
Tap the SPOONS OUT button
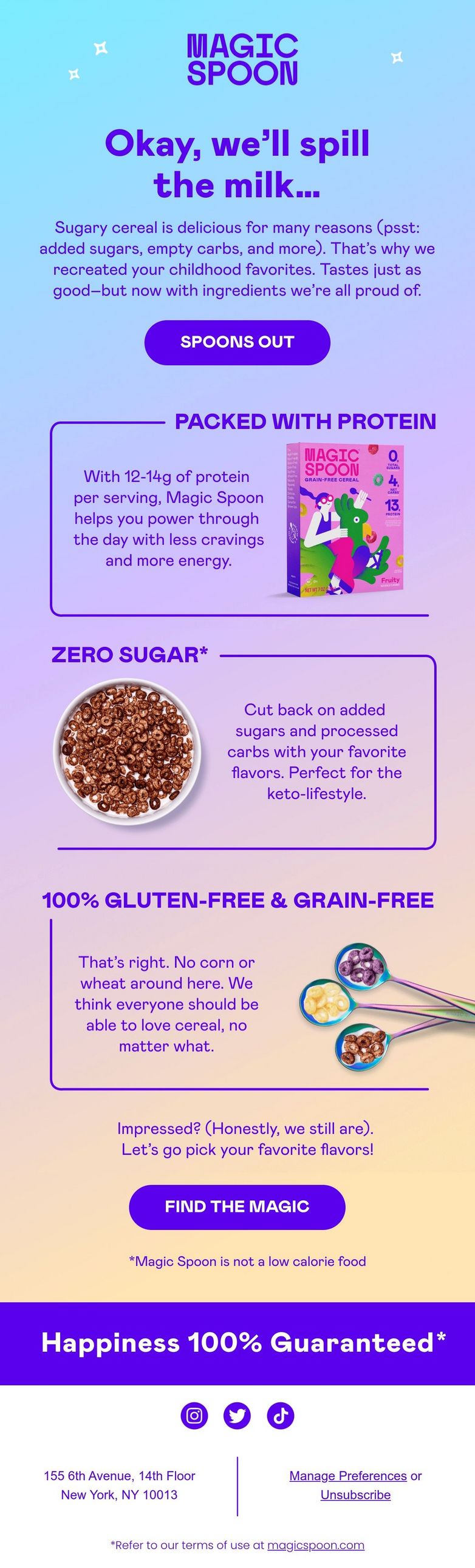(237, 342)
